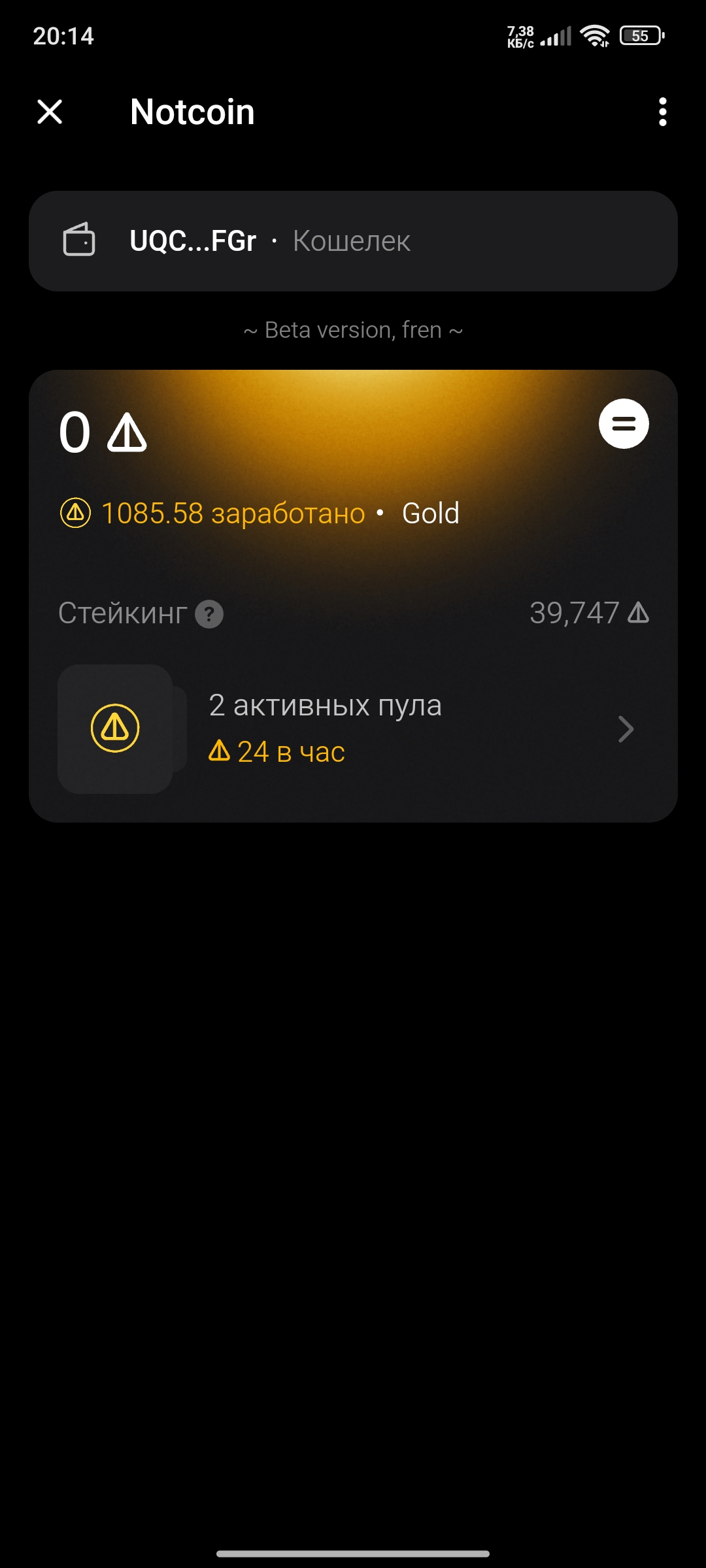Open the UQC...FGr wallet row
The height and width of the screenshot is (1568, 706).
pyautogui.click(x=353, y=241)
